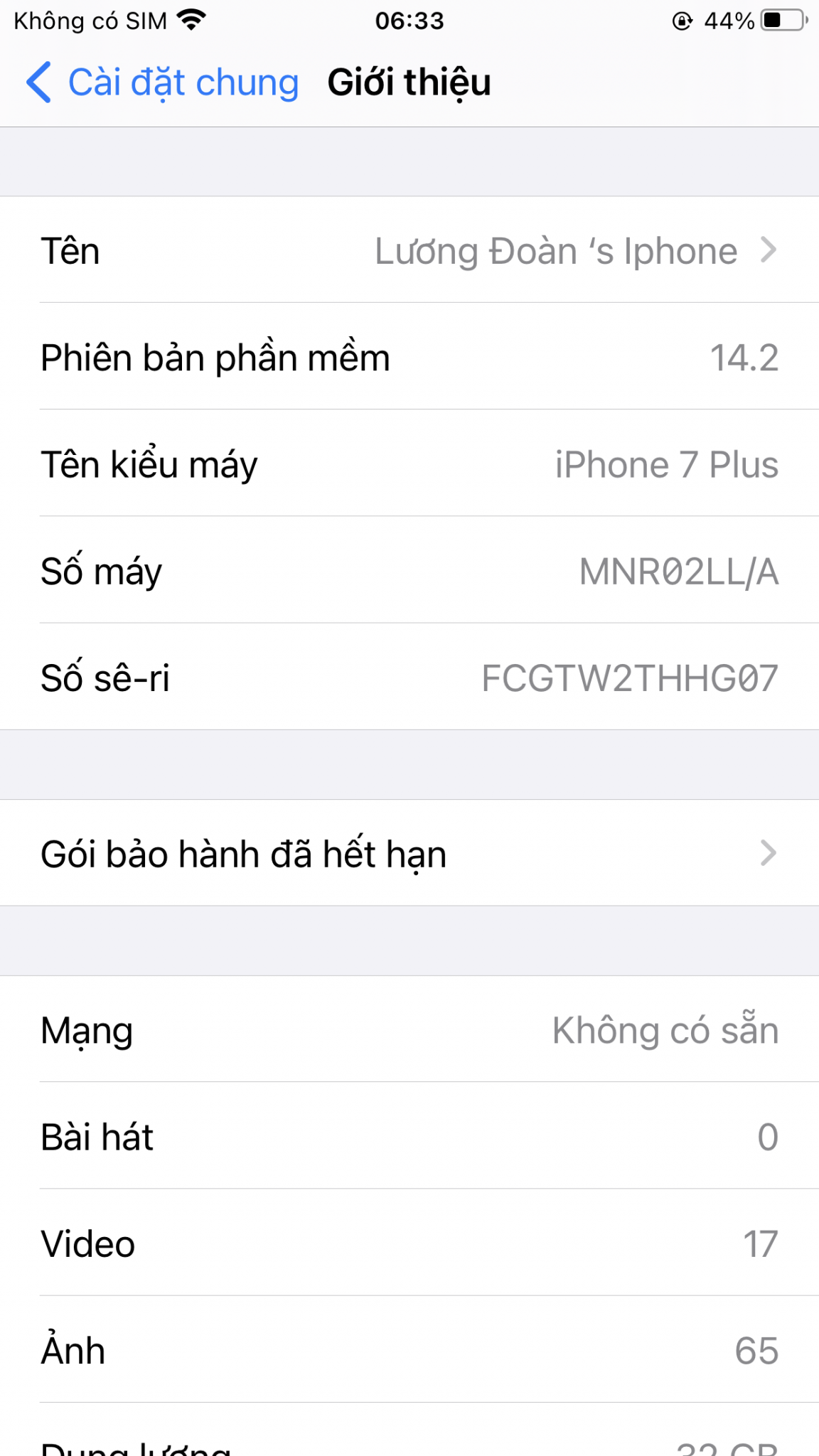The height and width of the screenshot is (1456, 819).
Task: Open the Tên row to rename device
Action: coord(409,250)
